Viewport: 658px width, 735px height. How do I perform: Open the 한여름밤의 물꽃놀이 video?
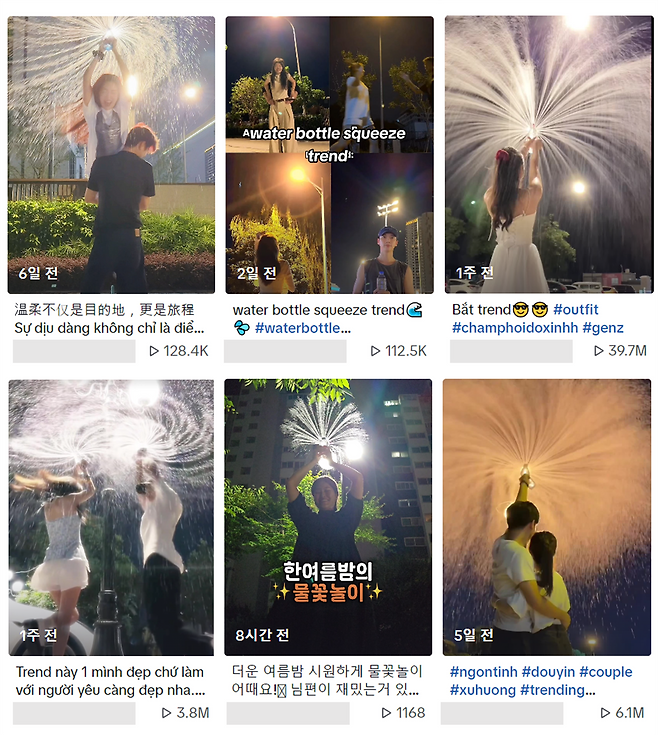[329, 517]
